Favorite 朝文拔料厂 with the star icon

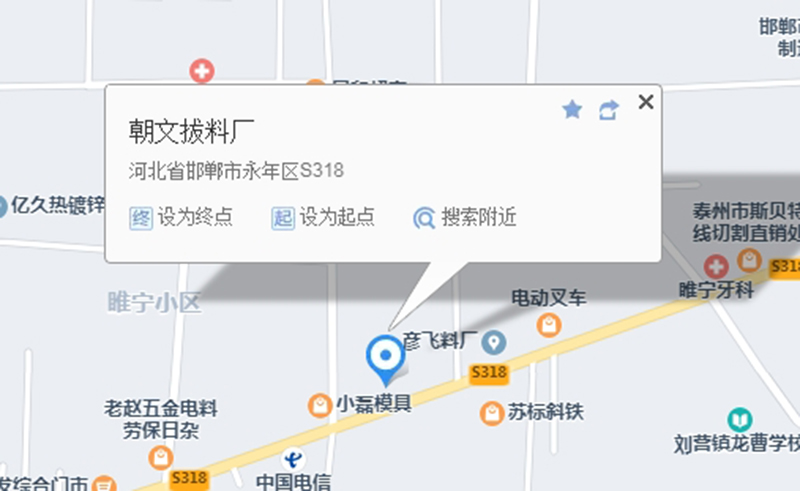click(572, 110)
